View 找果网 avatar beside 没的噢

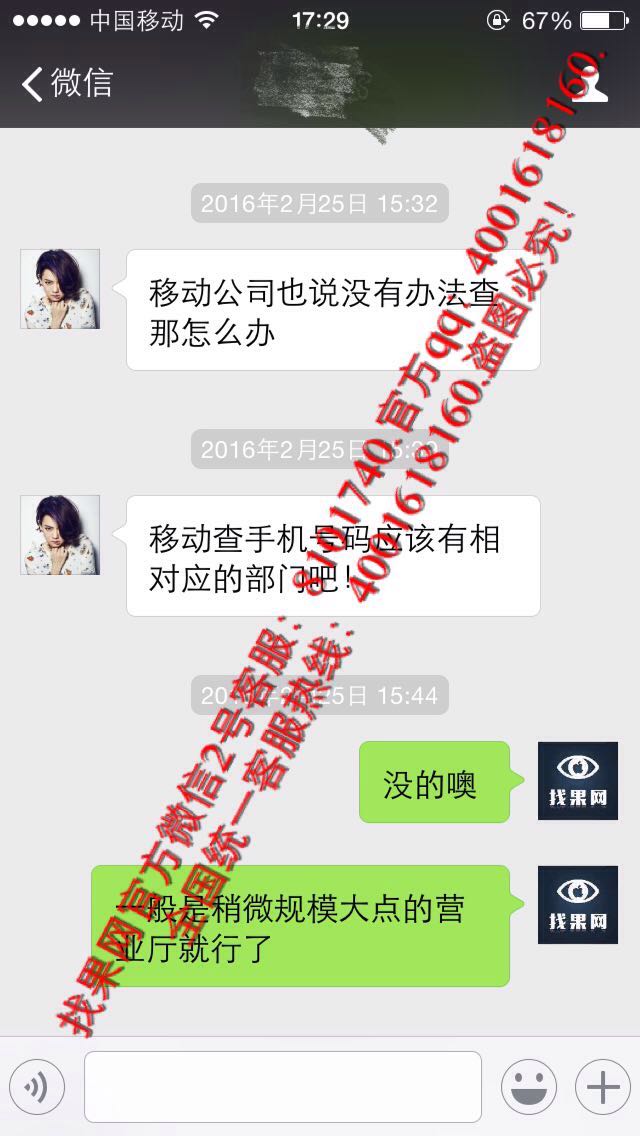click(578, 781)
